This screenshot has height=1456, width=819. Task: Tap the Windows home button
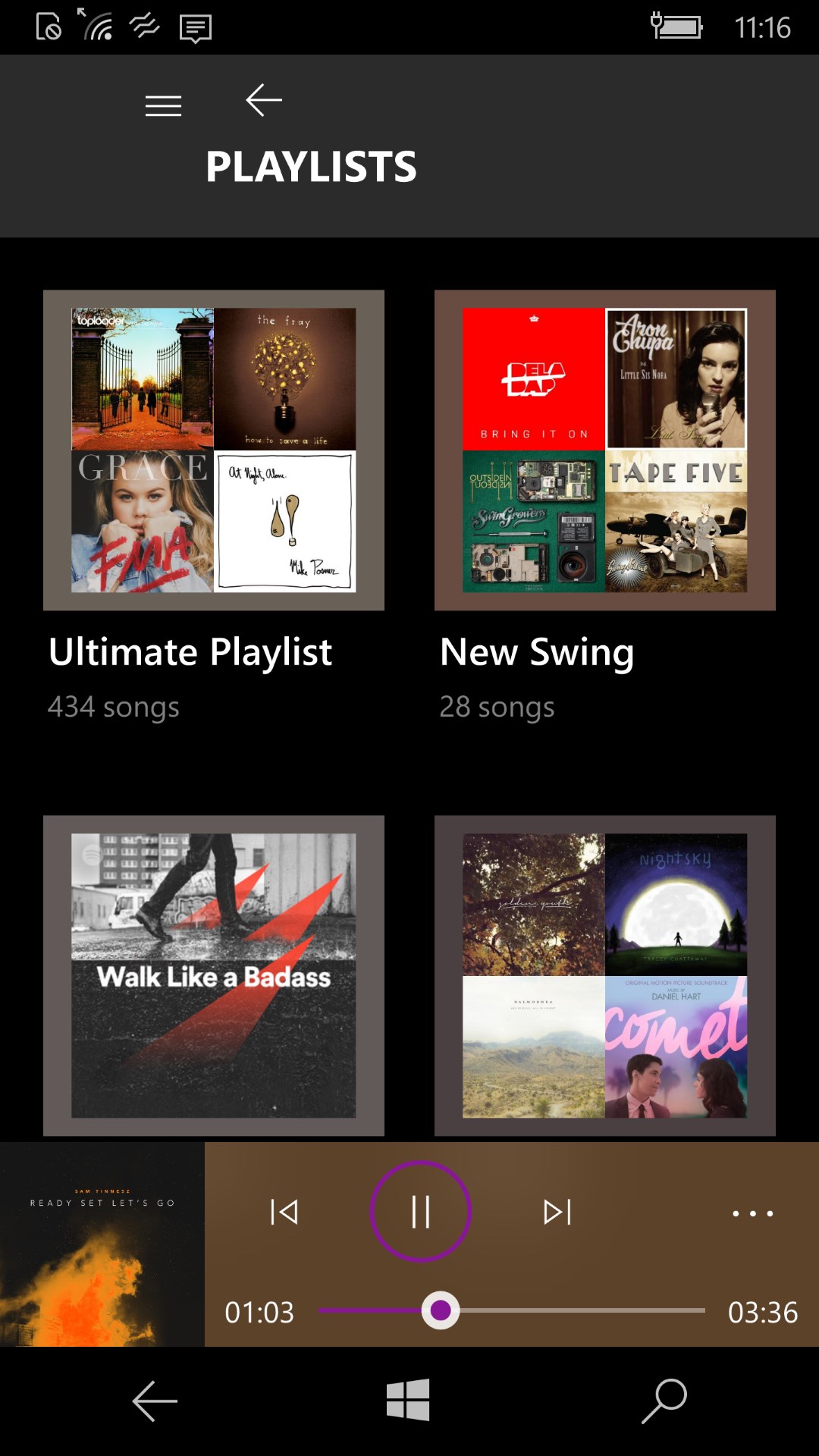(408, 1400)
